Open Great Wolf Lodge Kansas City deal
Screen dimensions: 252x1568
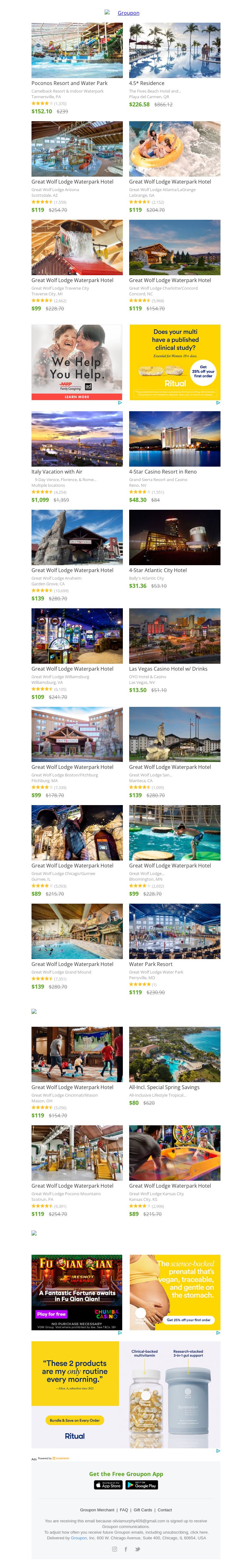pos(175,1153)
